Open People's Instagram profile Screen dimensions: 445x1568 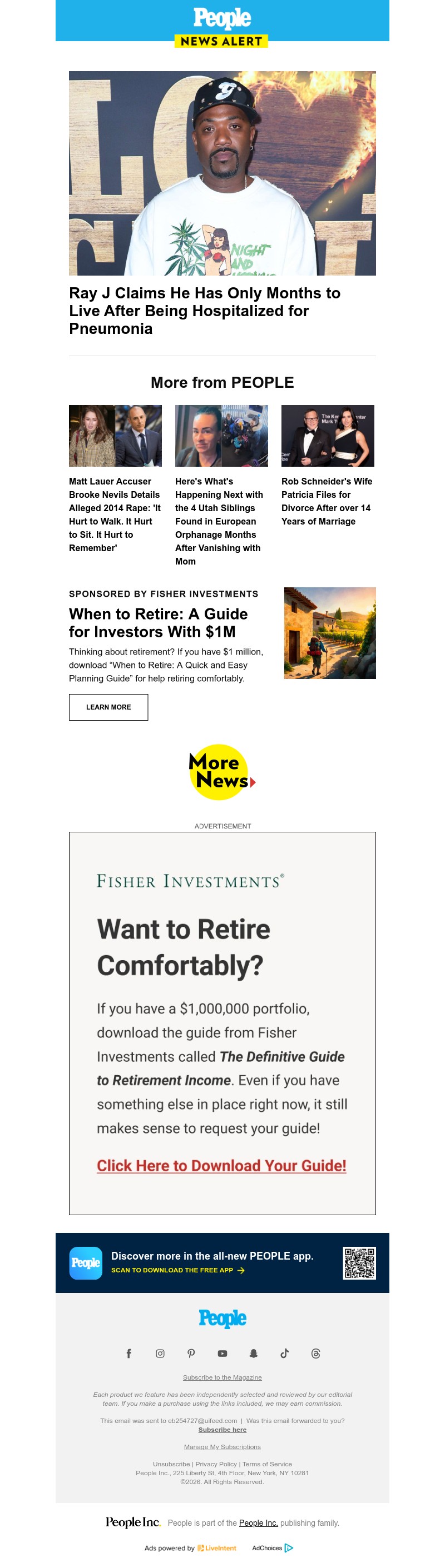[x=160, y=1353]
